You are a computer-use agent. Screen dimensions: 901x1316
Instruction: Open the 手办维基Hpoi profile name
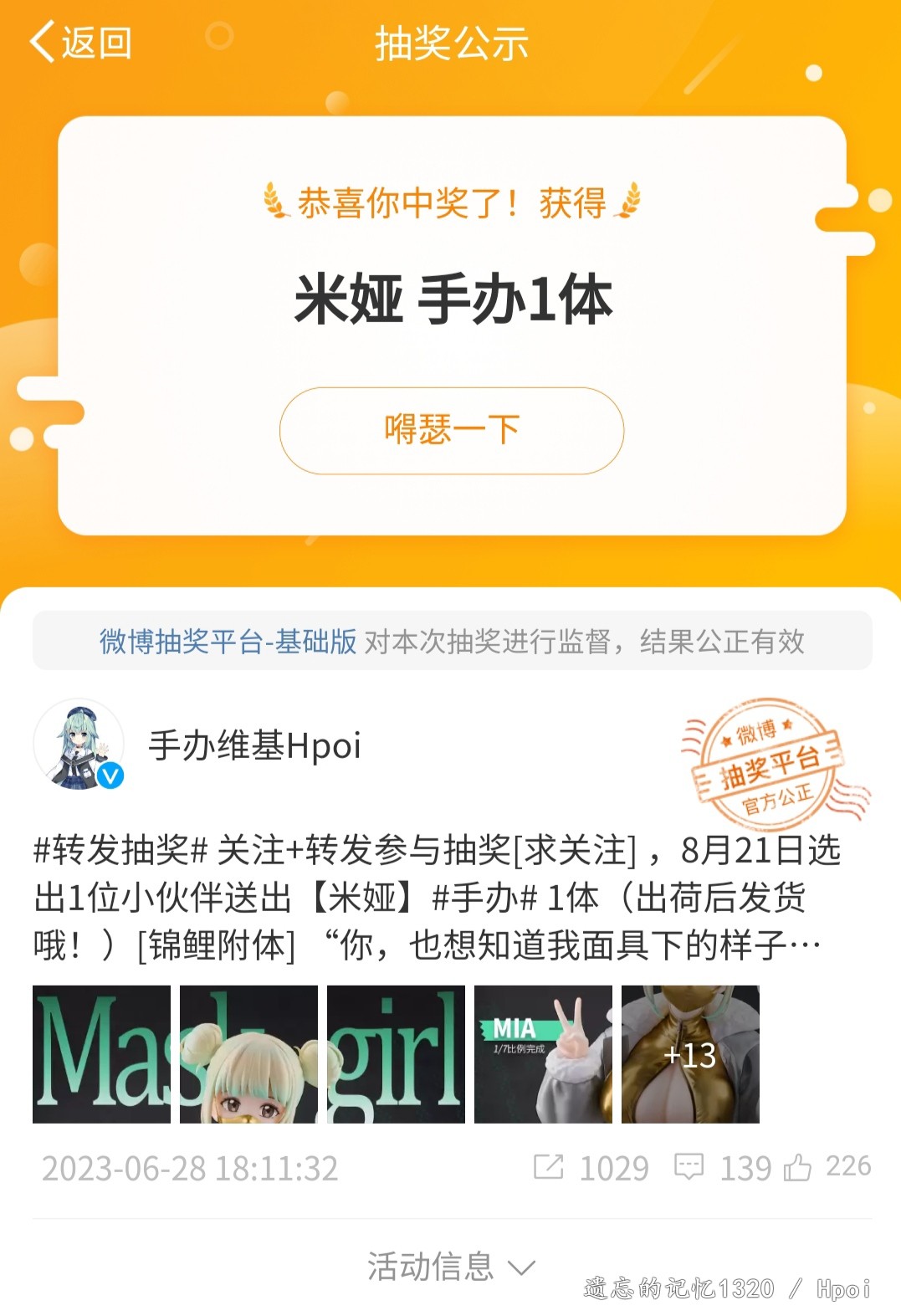(254, 745)
